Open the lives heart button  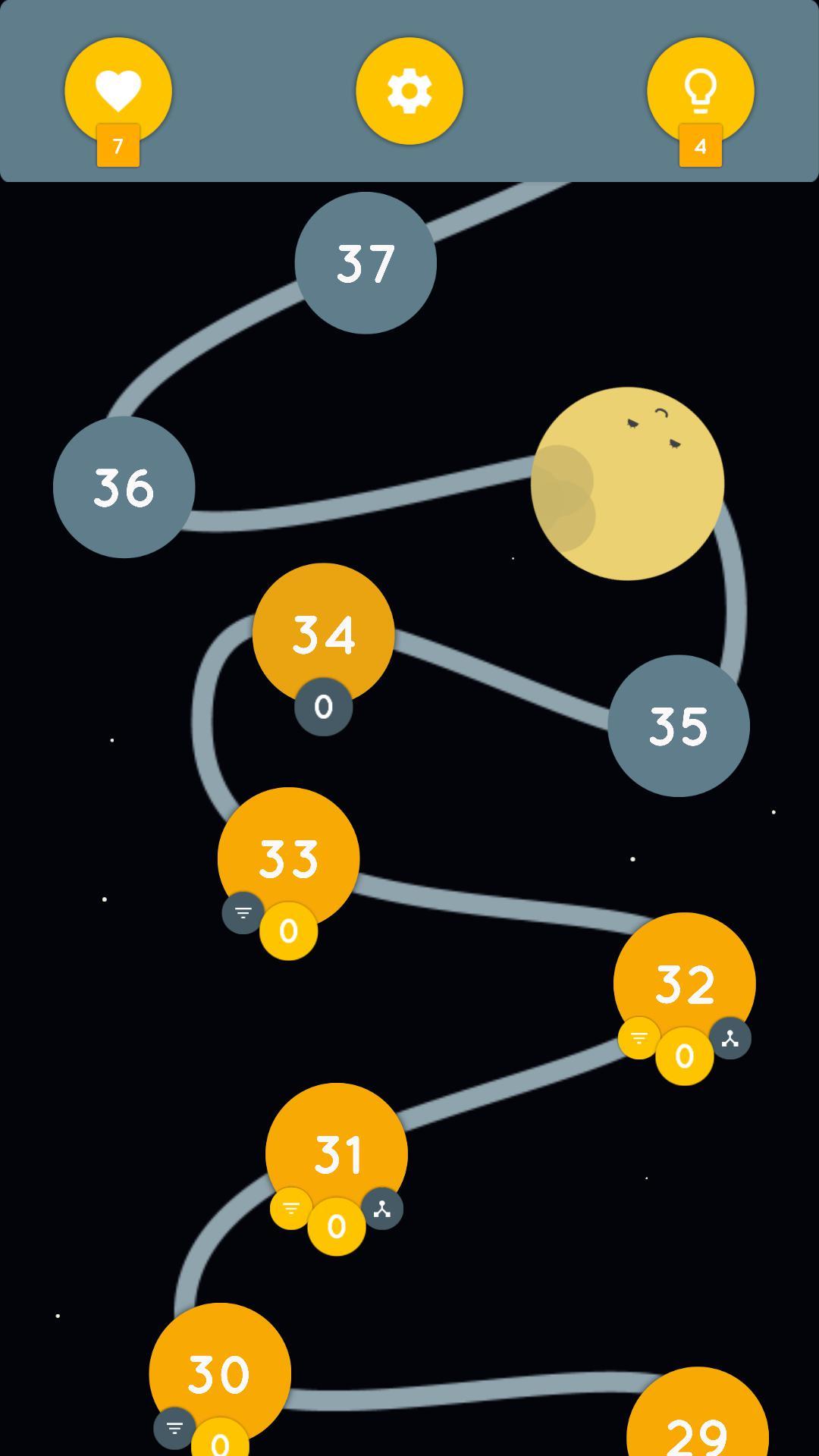118,91
